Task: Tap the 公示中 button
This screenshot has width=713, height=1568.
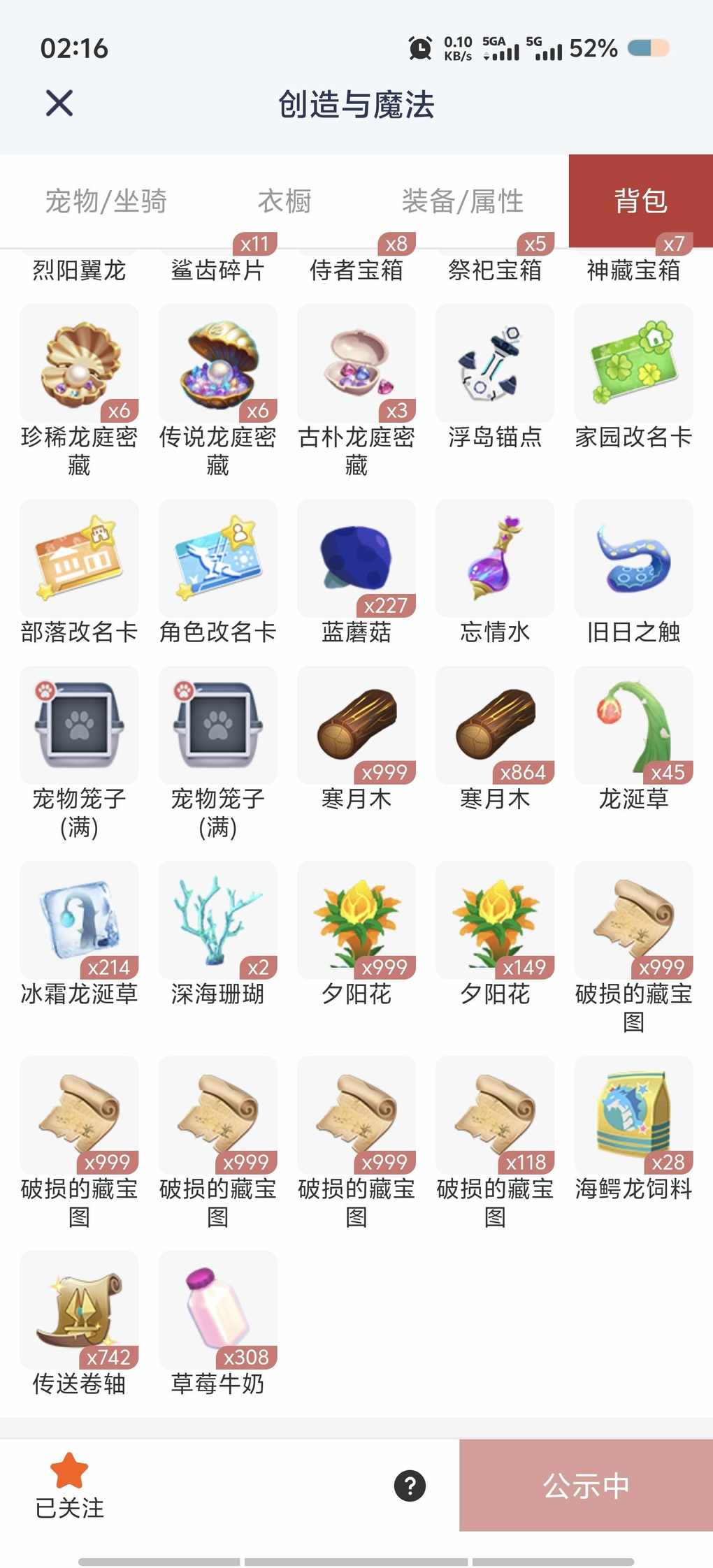Action: [x=586, y=1486]
